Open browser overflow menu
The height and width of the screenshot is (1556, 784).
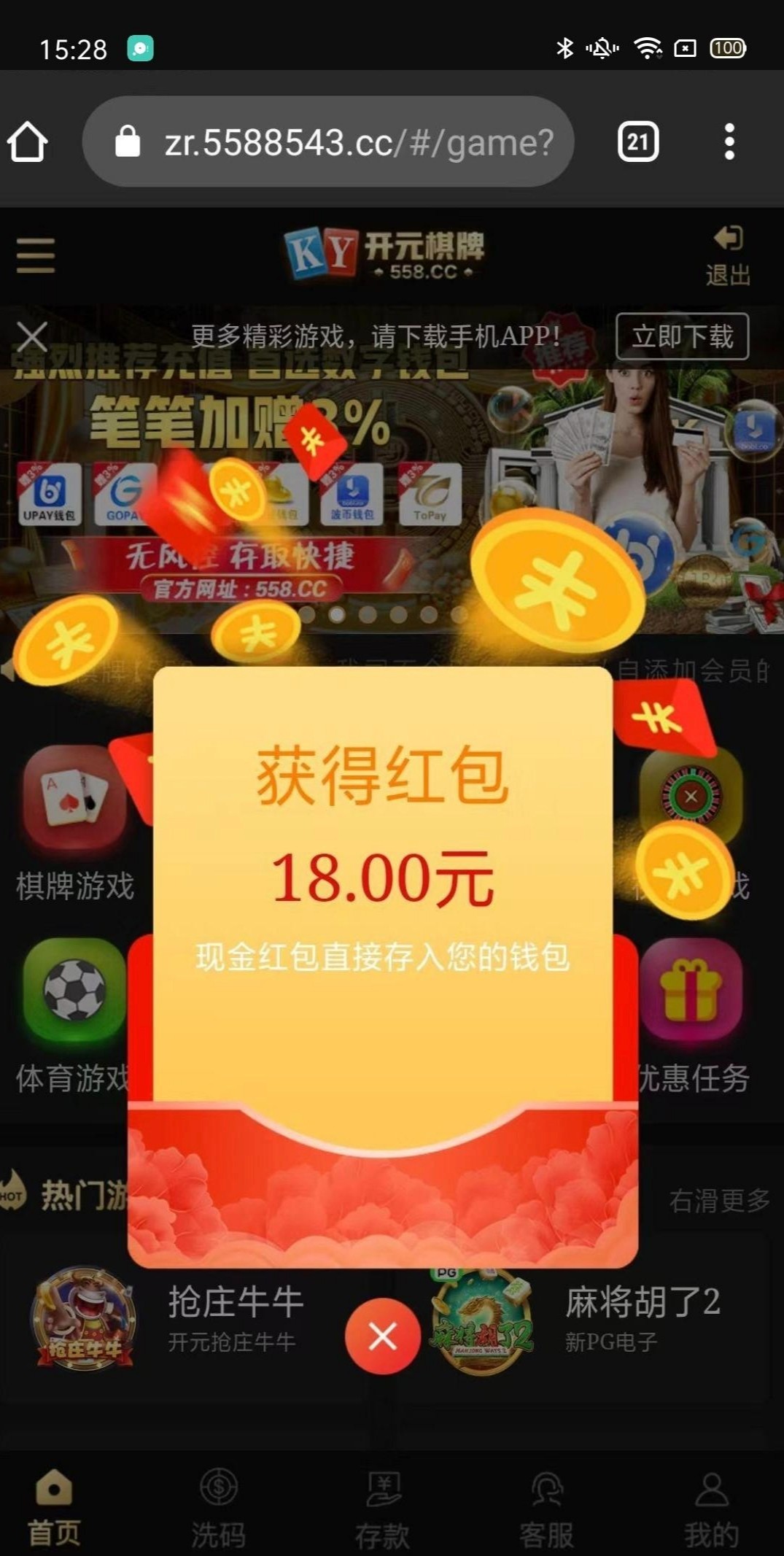pyautogui.click(x=729, y=142)
